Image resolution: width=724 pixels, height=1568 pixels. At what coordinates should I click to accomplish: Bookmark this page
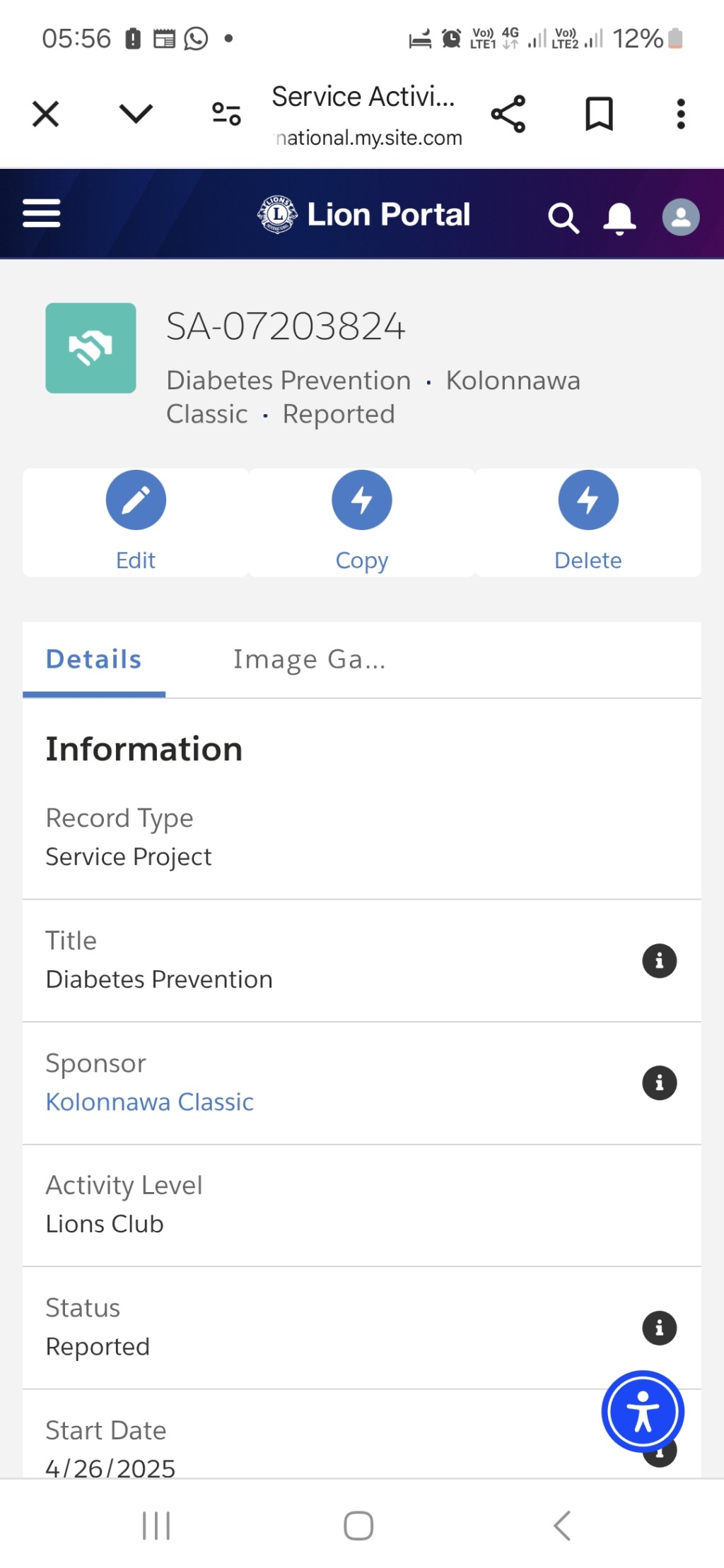click(x=599, y=114)
